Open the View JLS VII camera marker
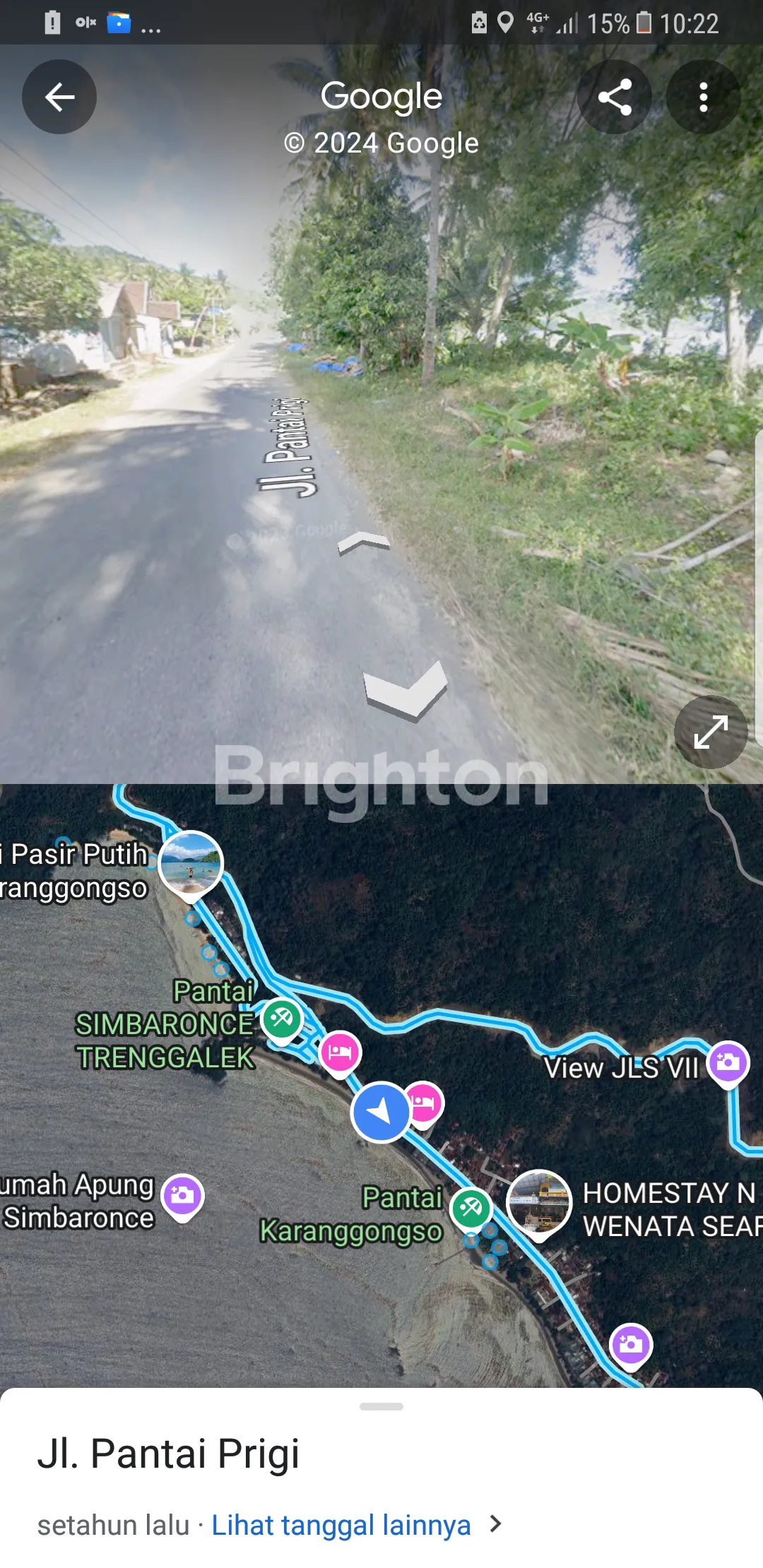The width and height of the screenshot is (763, 1568). tap(728, 1062)
